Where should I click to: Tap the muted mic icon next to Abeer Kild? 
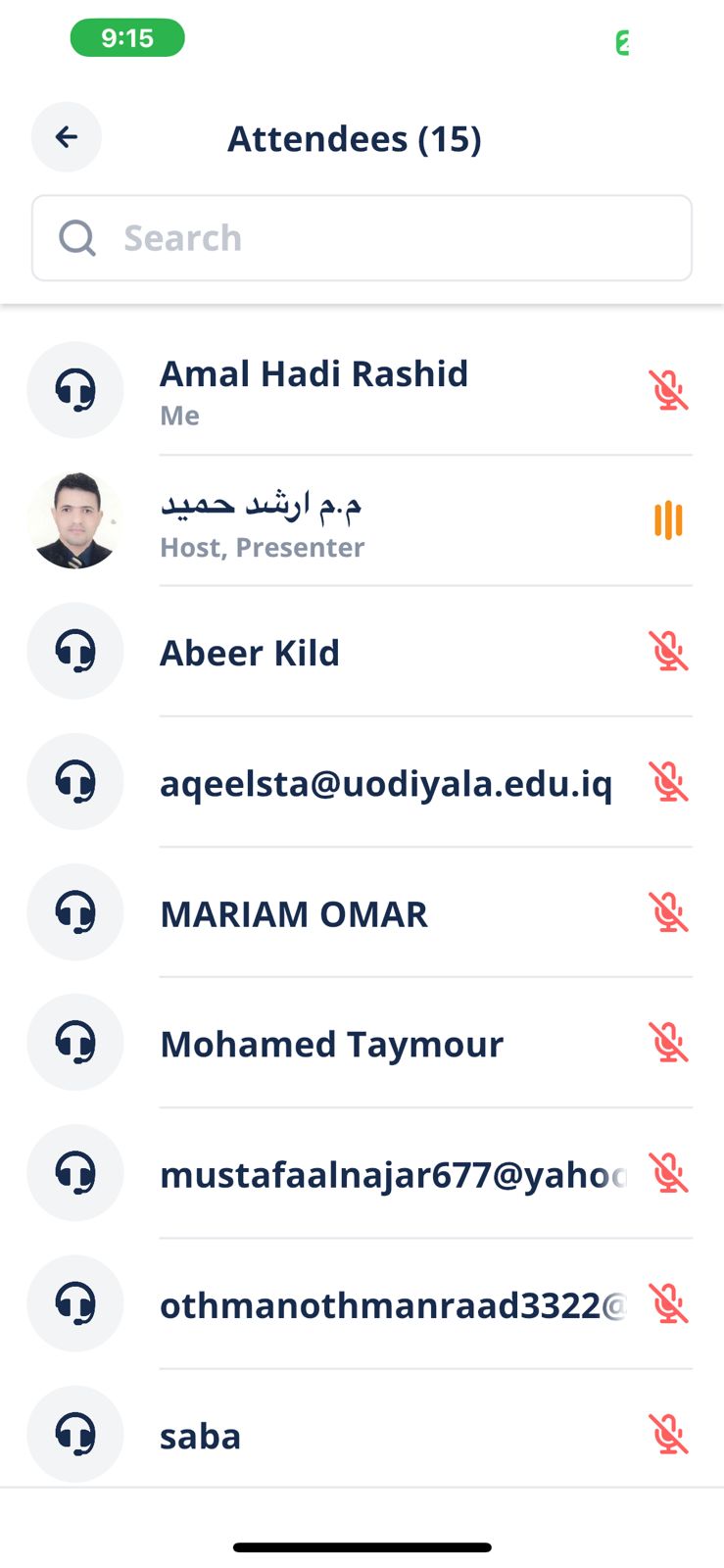(x=668, y=651)
